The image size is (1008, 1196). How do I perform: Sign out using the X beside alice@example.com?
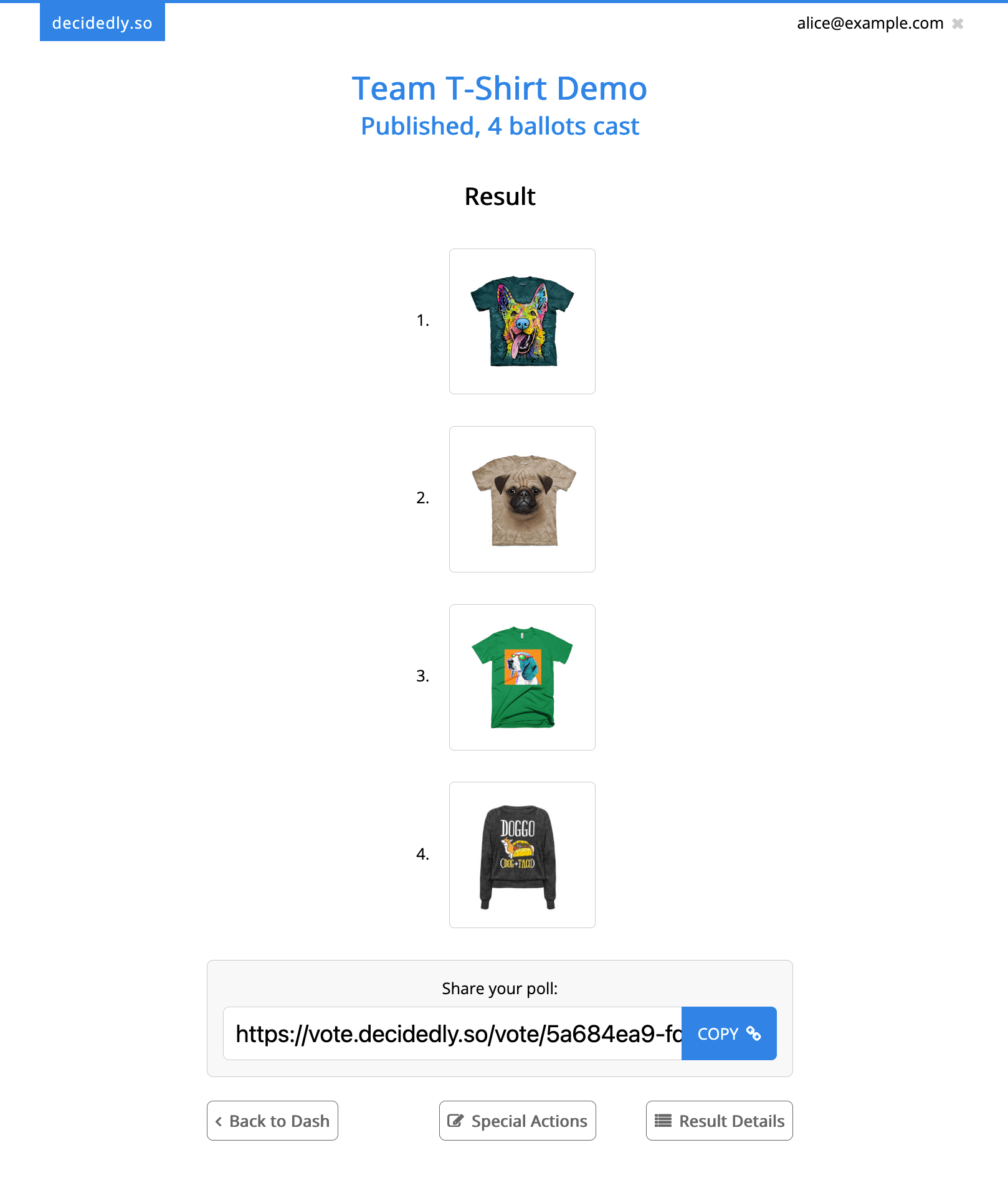pyautogui.click(x=958, y=24)
